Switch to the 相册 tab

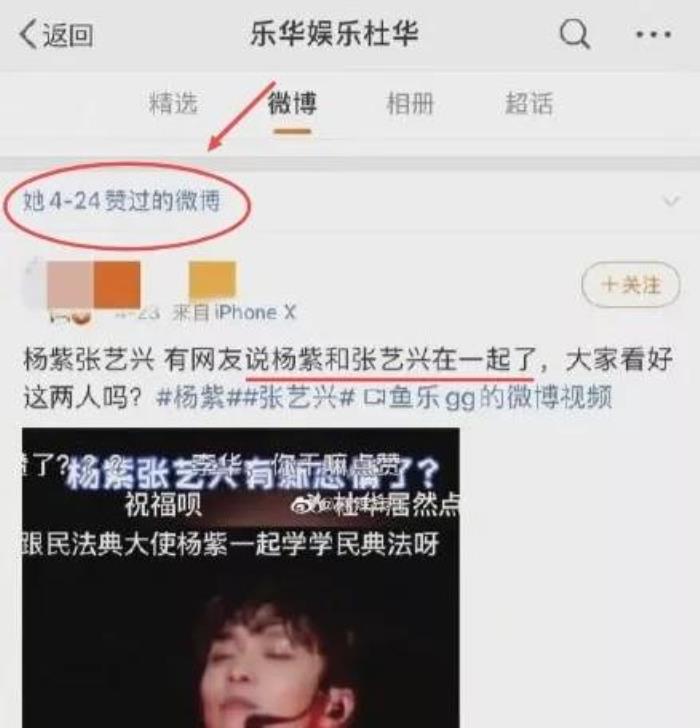tap(410, 104)
